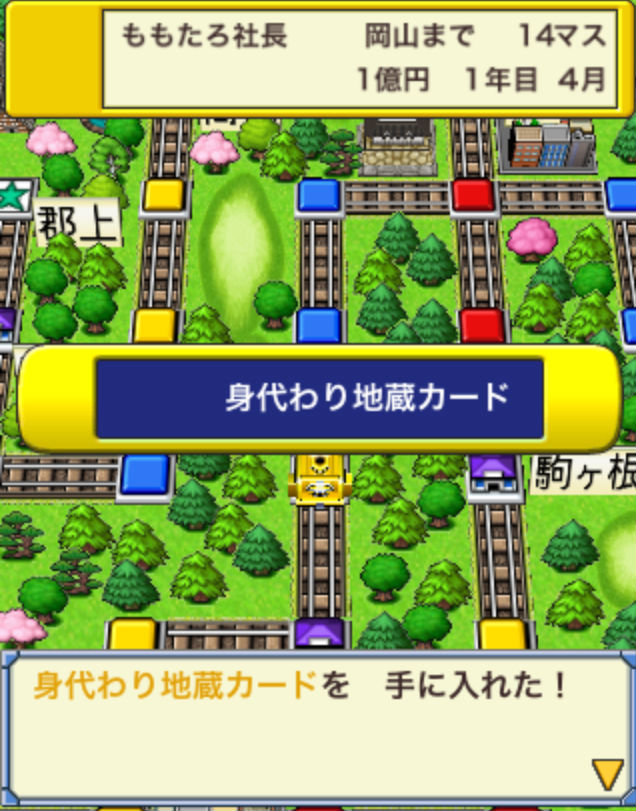Advance the dialog with the orange arrow

[x=606, y=772]
